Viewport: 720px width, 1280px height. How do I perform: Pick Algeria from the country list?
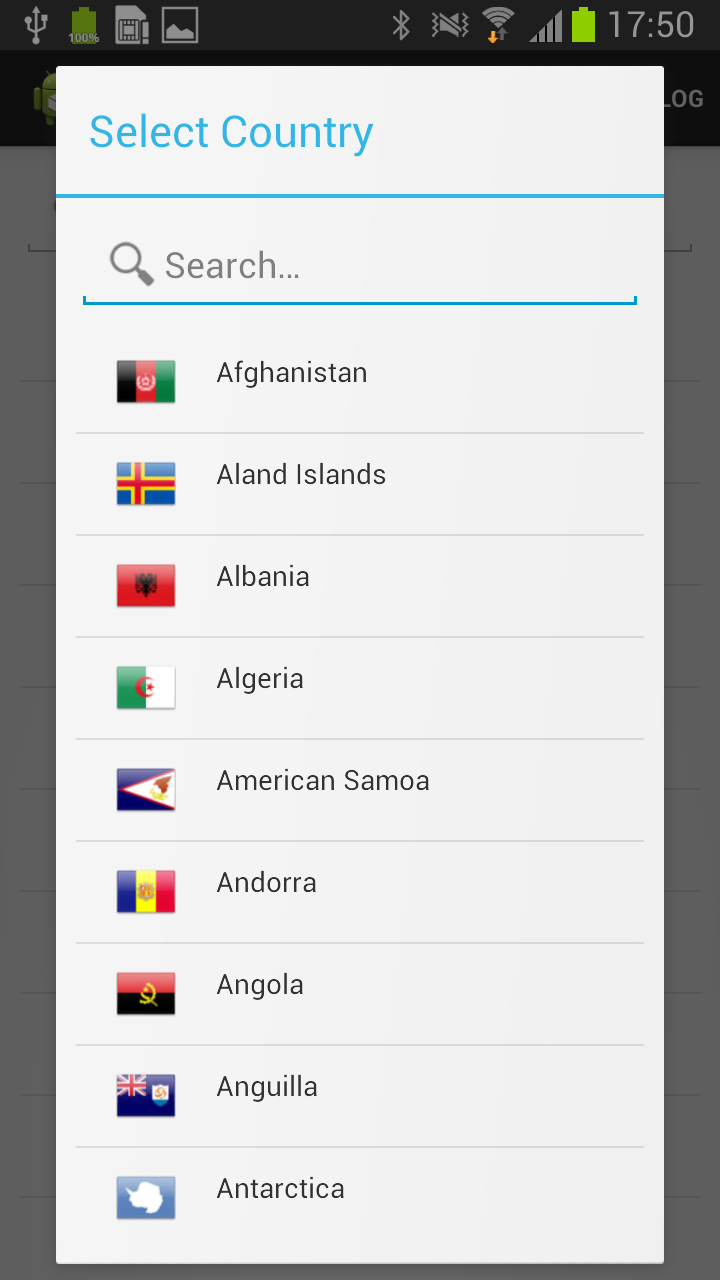pyautogui.click(x=360, y=688)
